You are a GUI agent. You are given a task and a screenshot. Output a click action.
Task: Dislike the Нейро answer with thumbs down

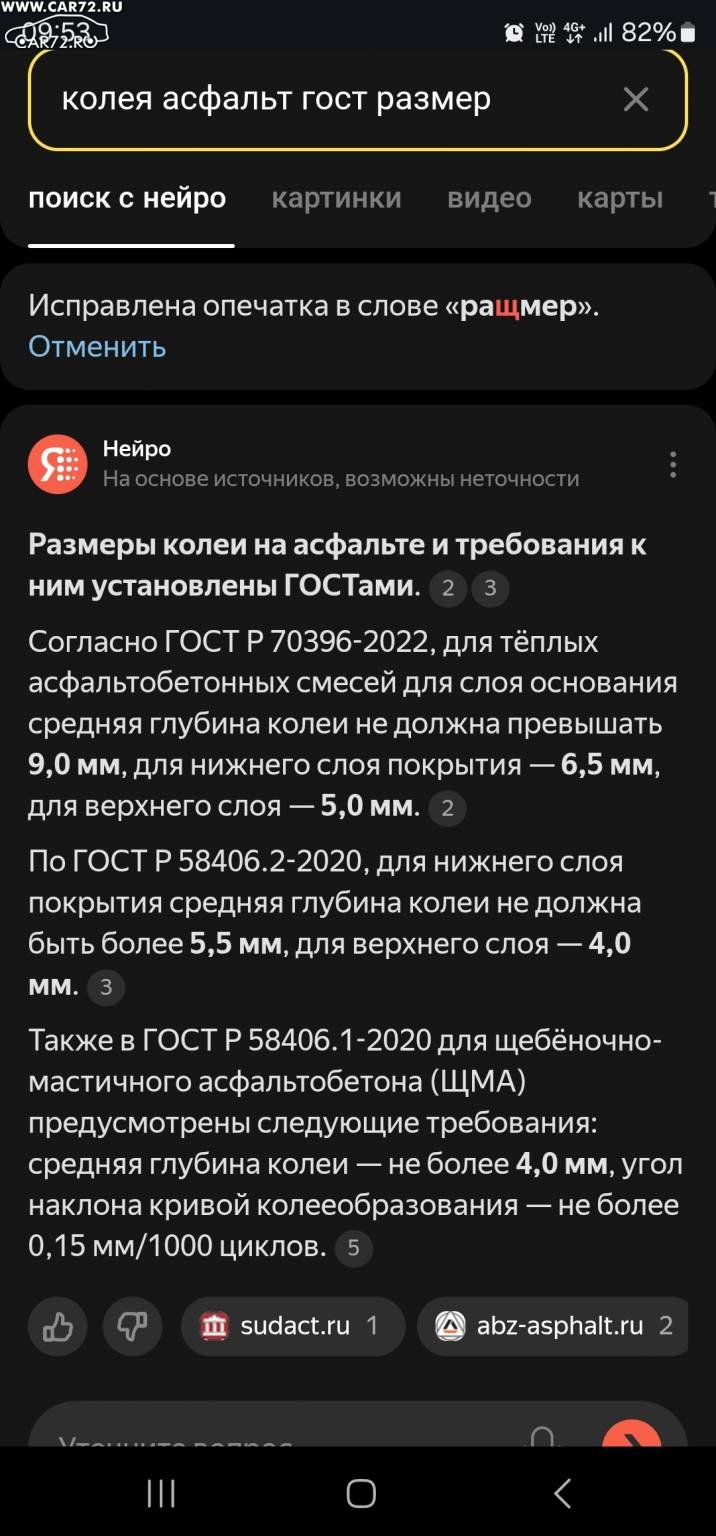132,1327
